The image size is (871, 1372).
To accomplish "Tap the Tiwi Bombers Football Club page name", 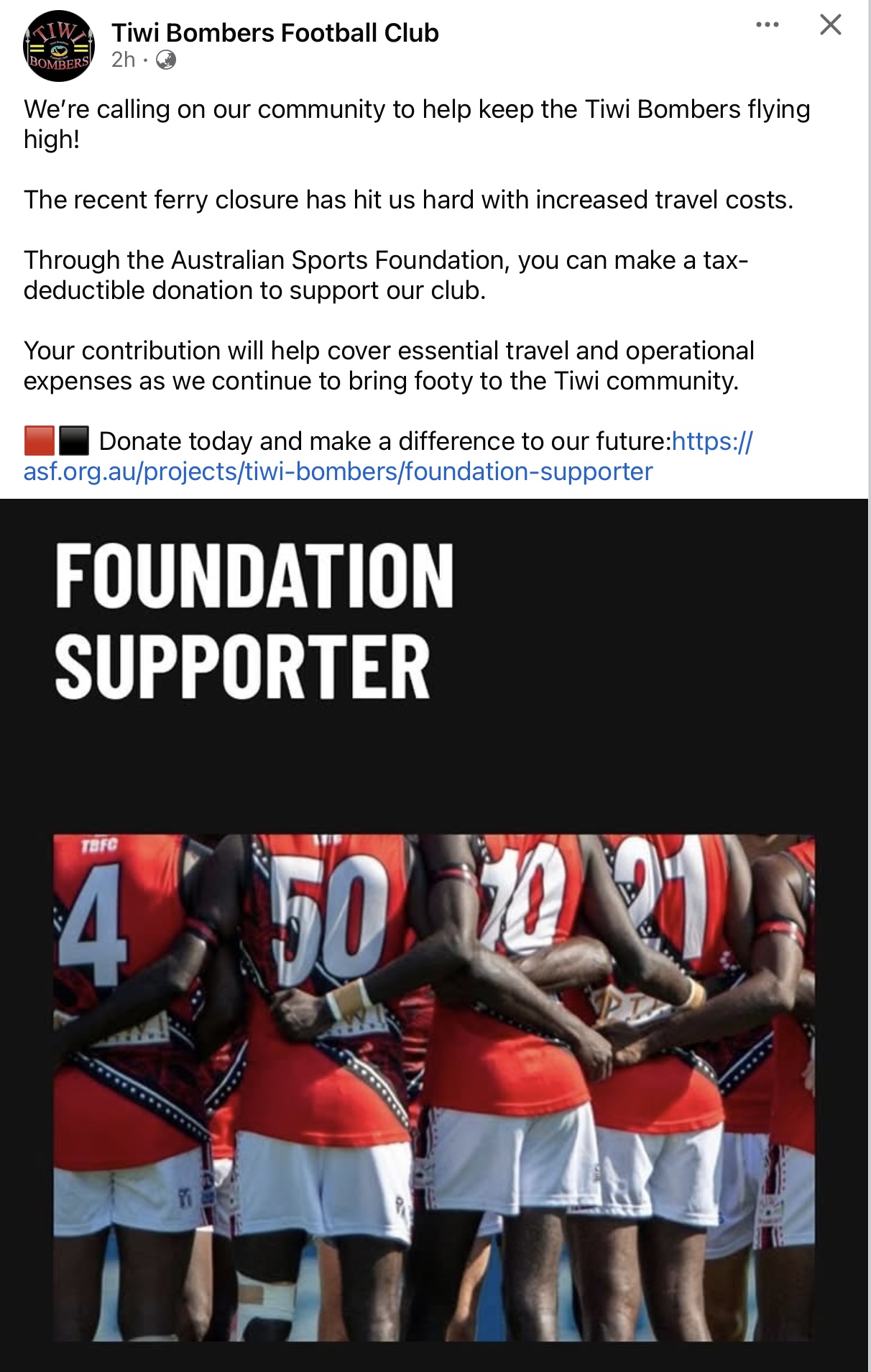I will (275, 33).
